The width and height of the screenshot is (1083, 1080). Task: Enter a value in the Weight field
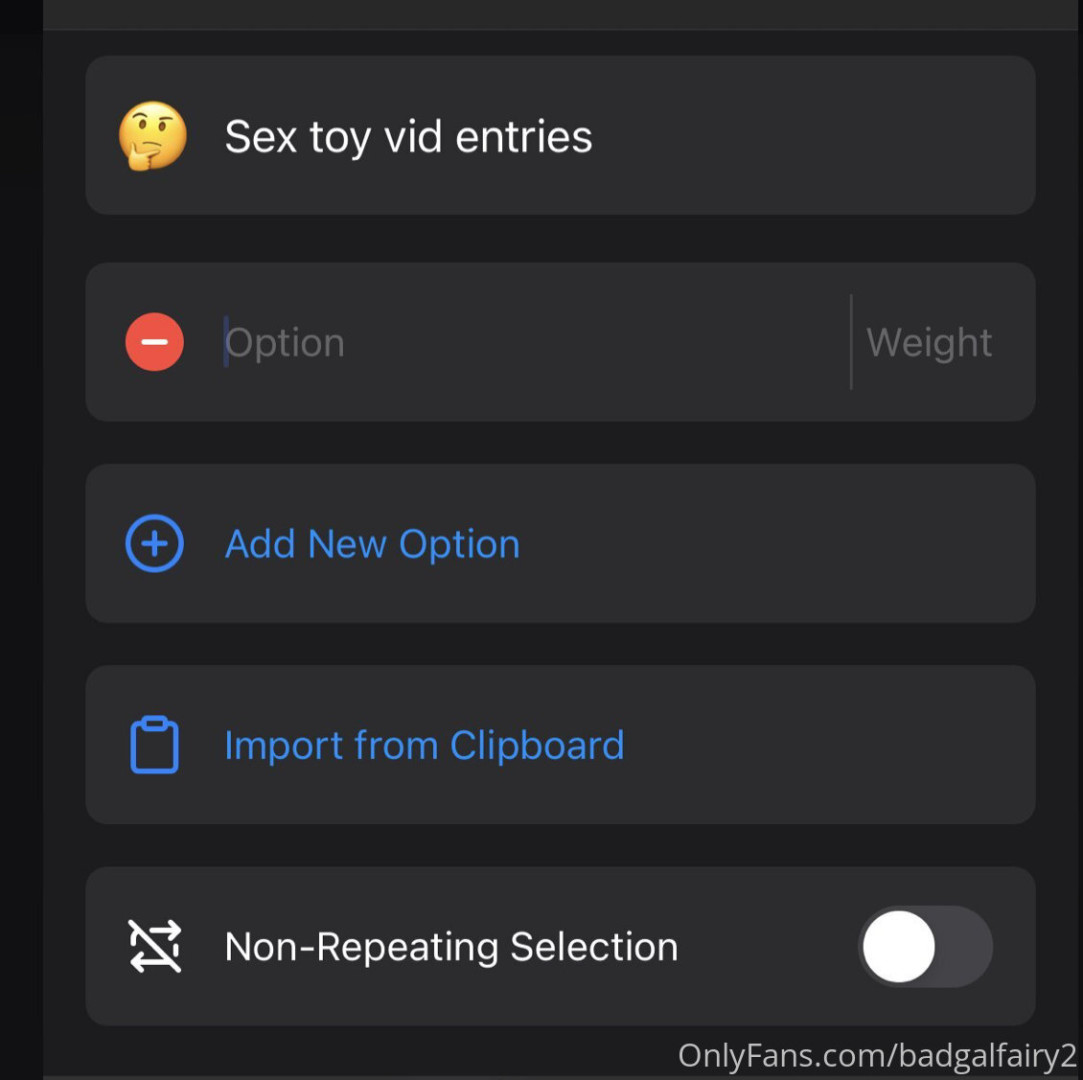point(929,343)
